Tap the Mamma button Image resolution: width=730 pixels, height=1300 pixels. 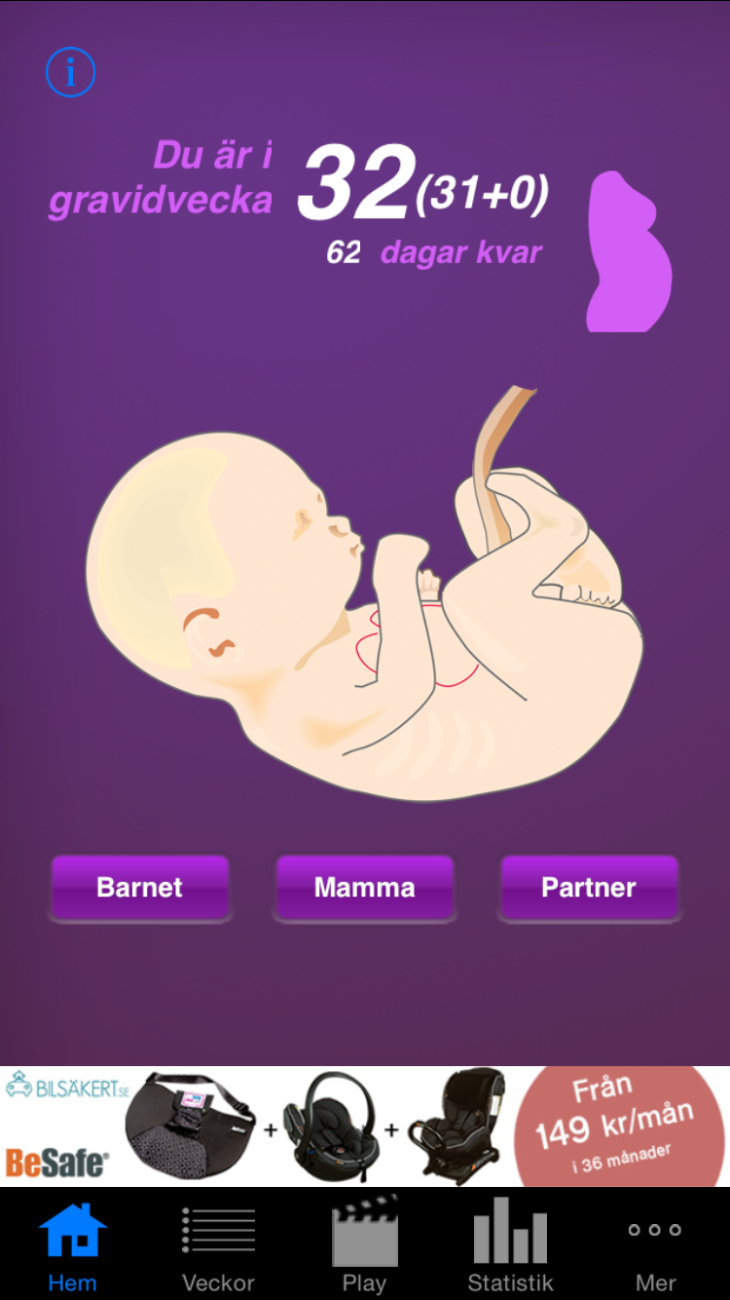364,887
